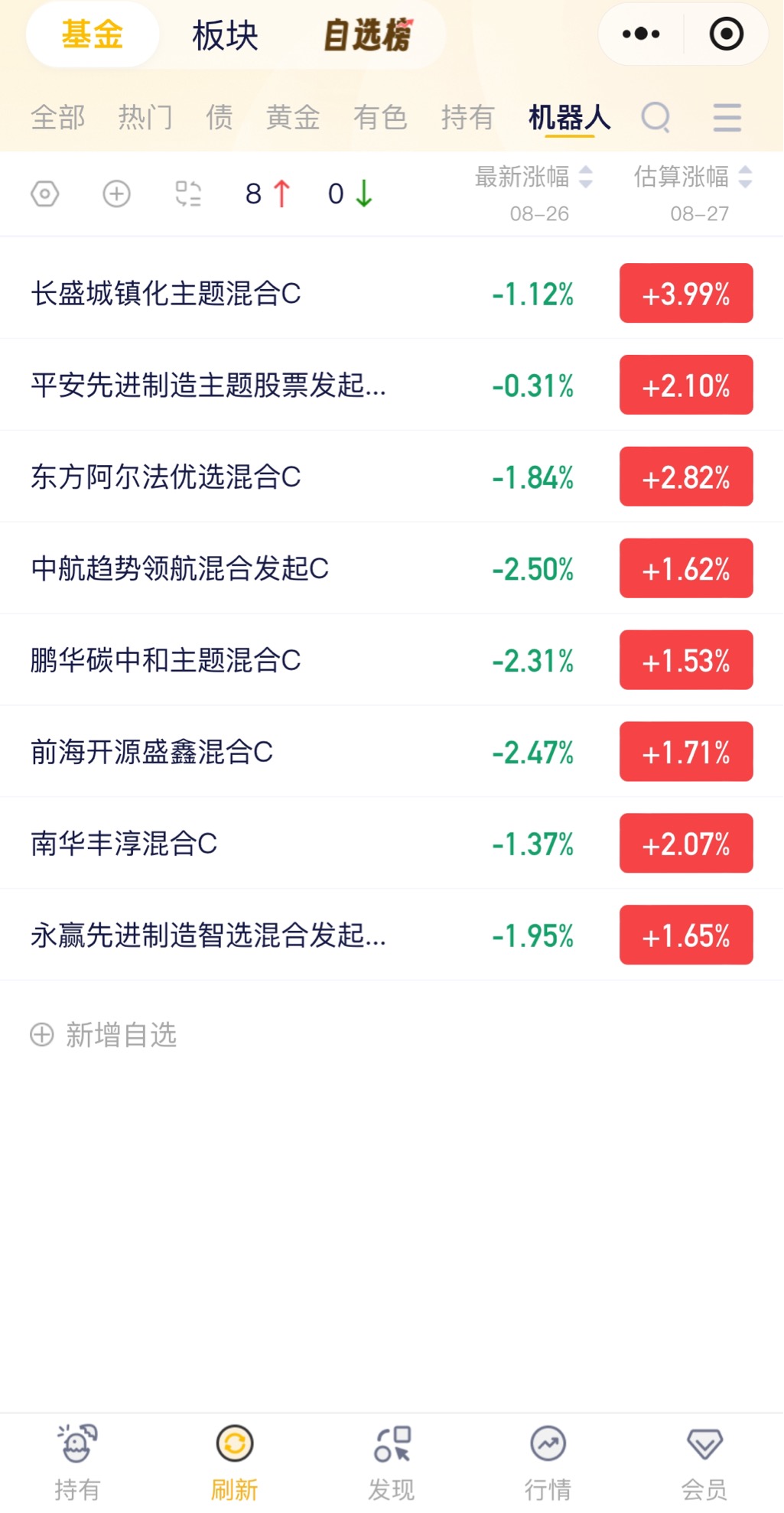Tap 新增自选 to add a fund
Image resolution: width=784 pixels, height=1513 pixels.
(103, 1035)
